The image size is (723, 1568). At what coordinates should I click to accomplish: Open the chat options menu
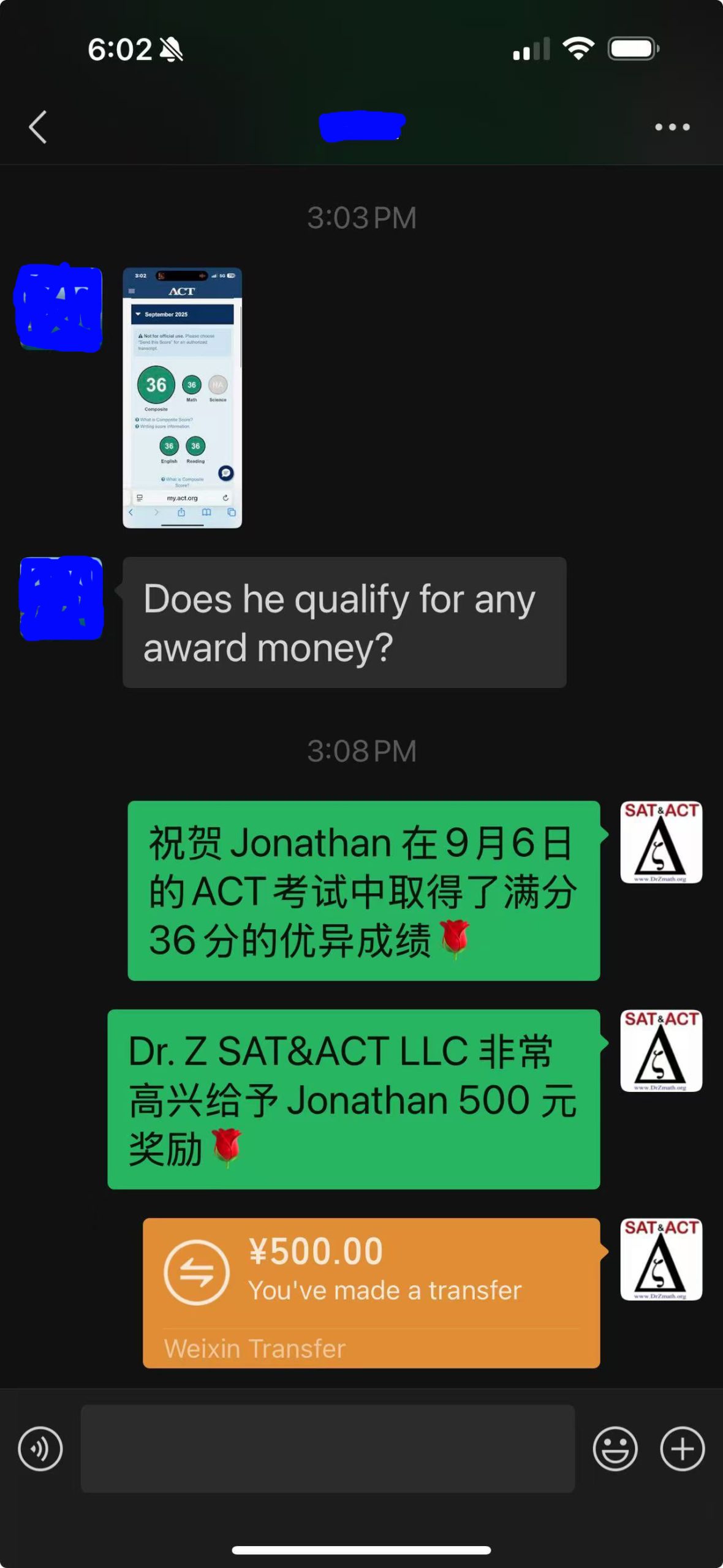coord(672,127)
